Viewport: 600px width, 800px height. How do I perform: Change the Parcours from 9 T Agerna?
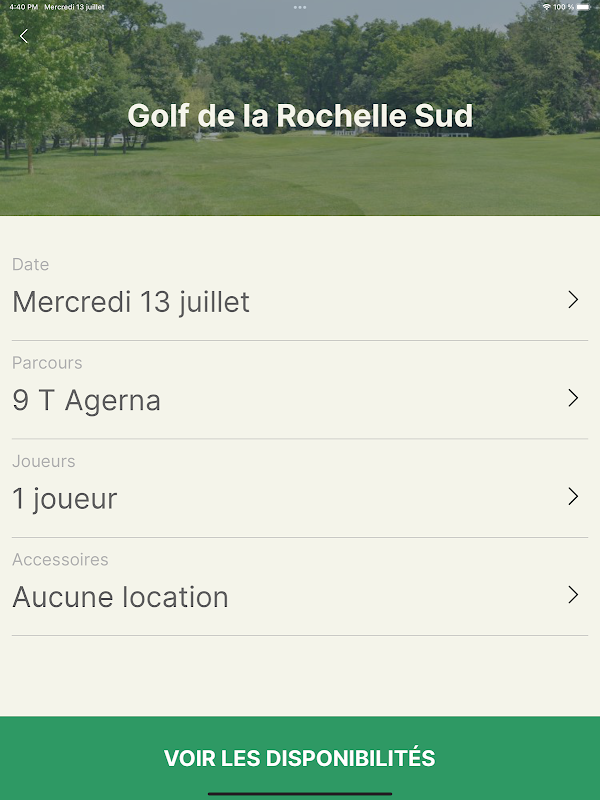coord(300,389)
